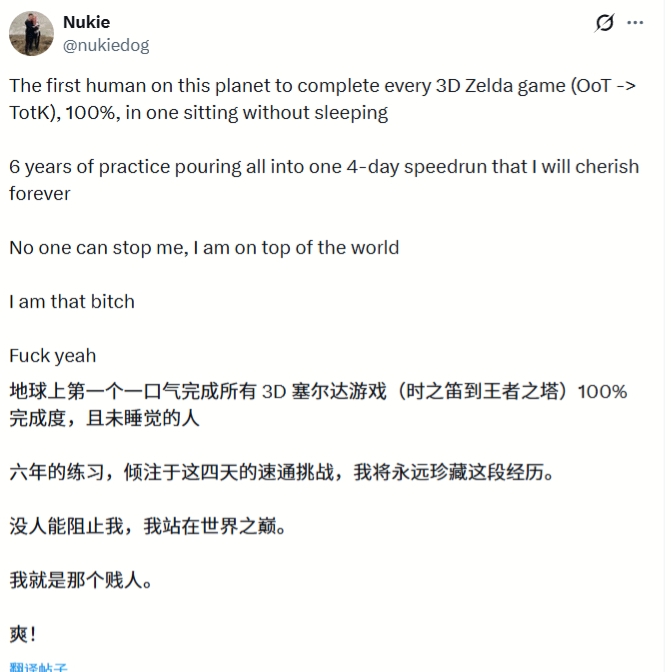The width and height of the screenshot is (671, 672).
Task: Tap the Grok icon on the post
Action: pyautogui.click(x=605, y=22)
